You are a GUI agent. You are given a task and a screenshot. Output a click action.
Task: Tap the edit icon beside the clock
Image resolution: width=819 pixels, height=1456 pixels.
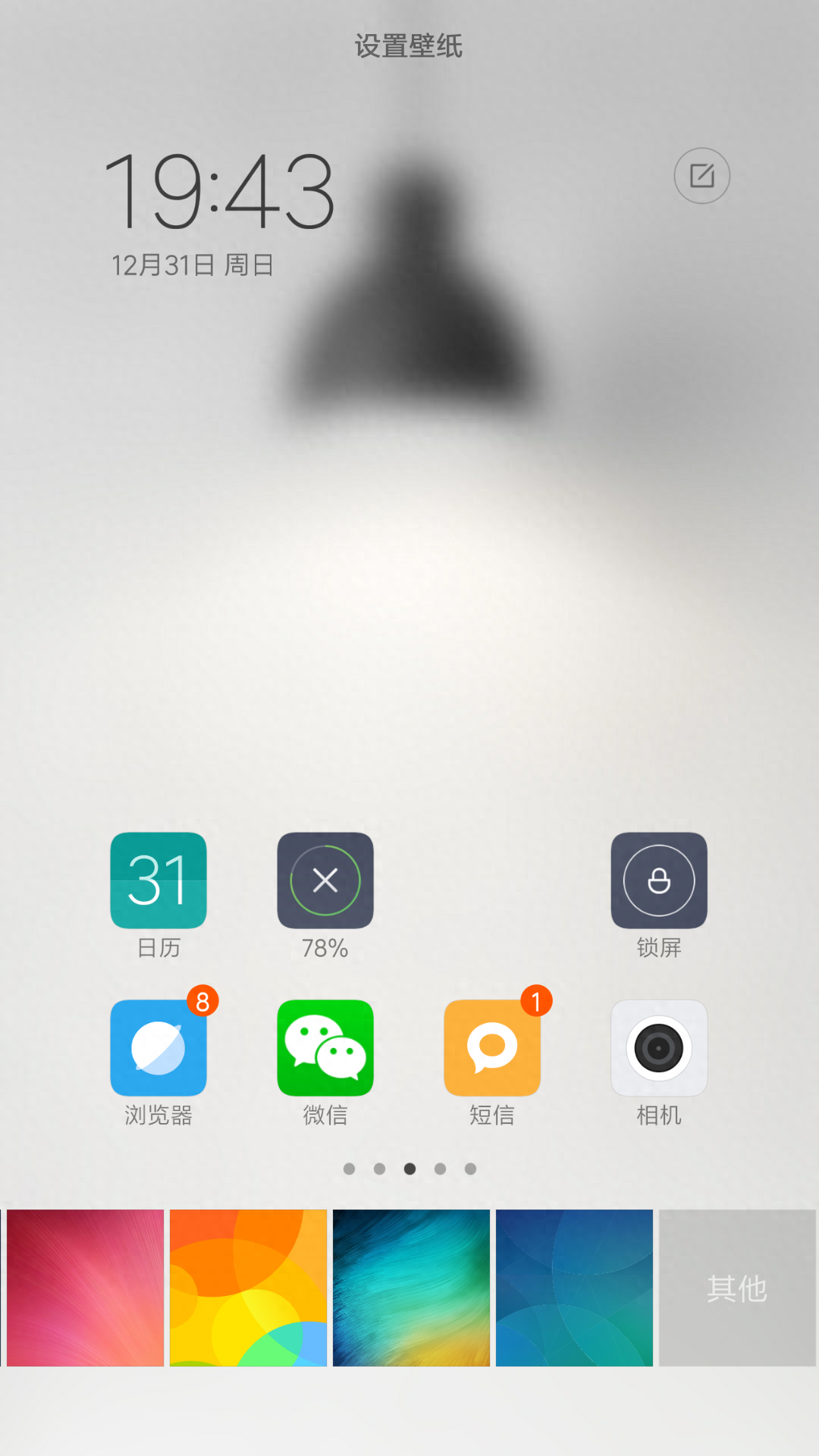(701, 176)
